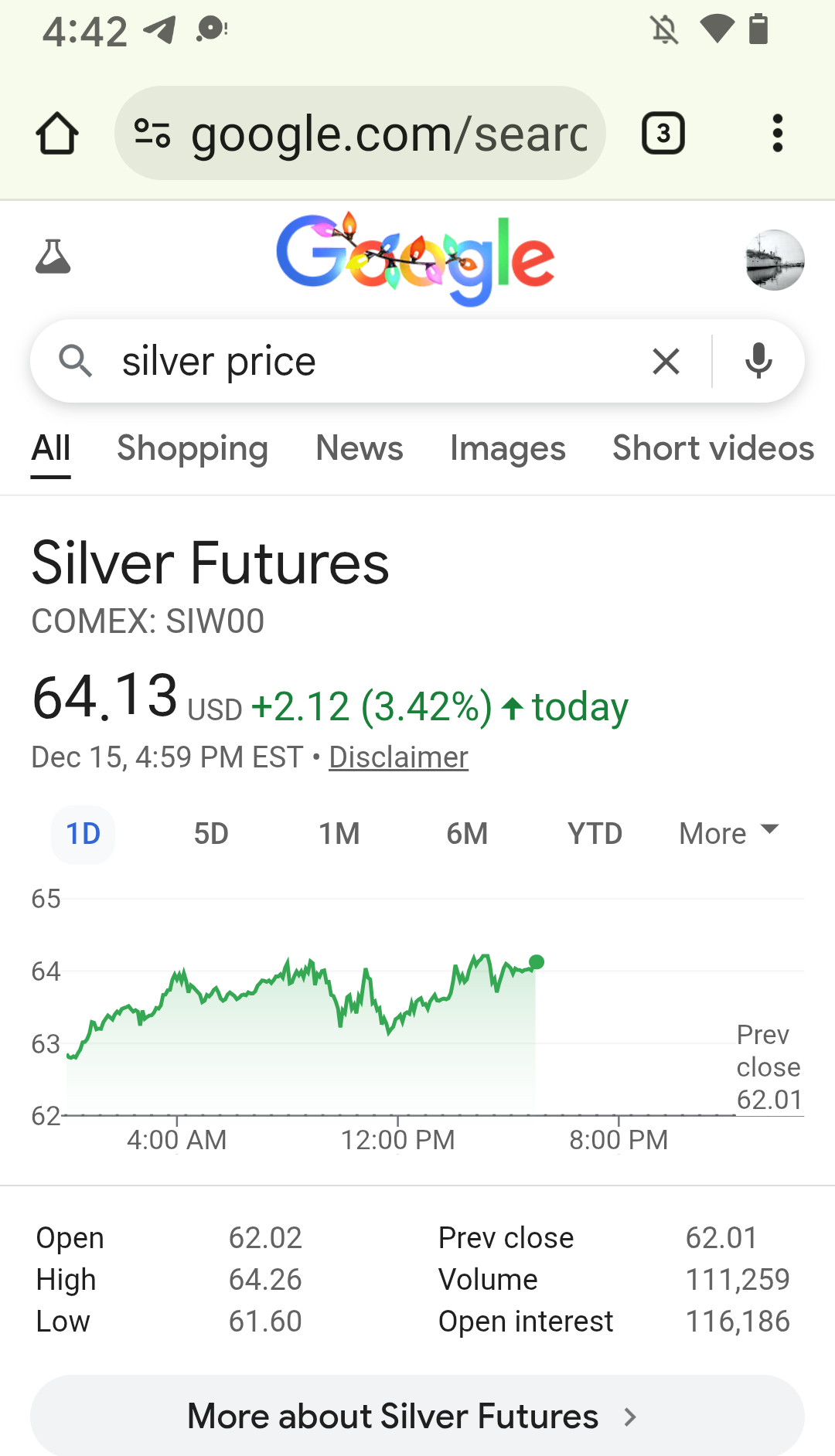Open the browser overflow menu
The image size is (835, 1456).
pos(777,134)
